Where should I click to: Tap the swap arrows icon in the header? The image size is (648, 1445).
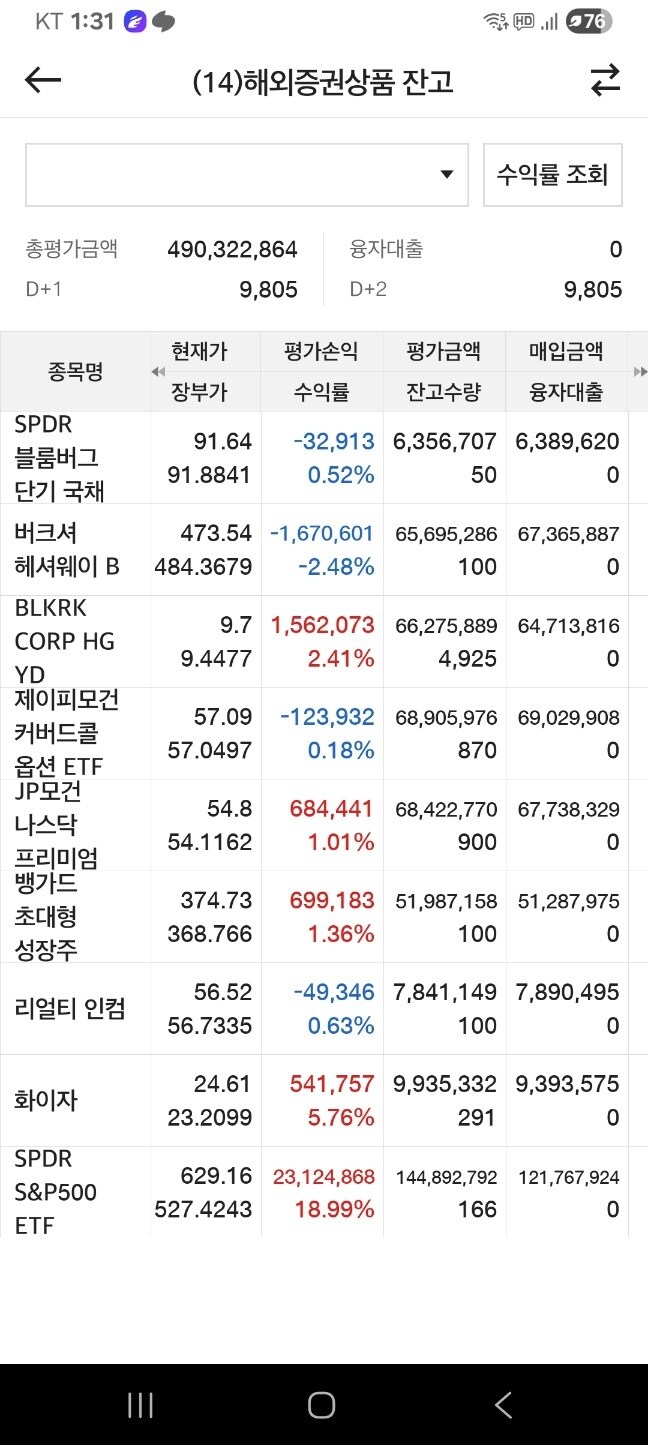[605, 81]
